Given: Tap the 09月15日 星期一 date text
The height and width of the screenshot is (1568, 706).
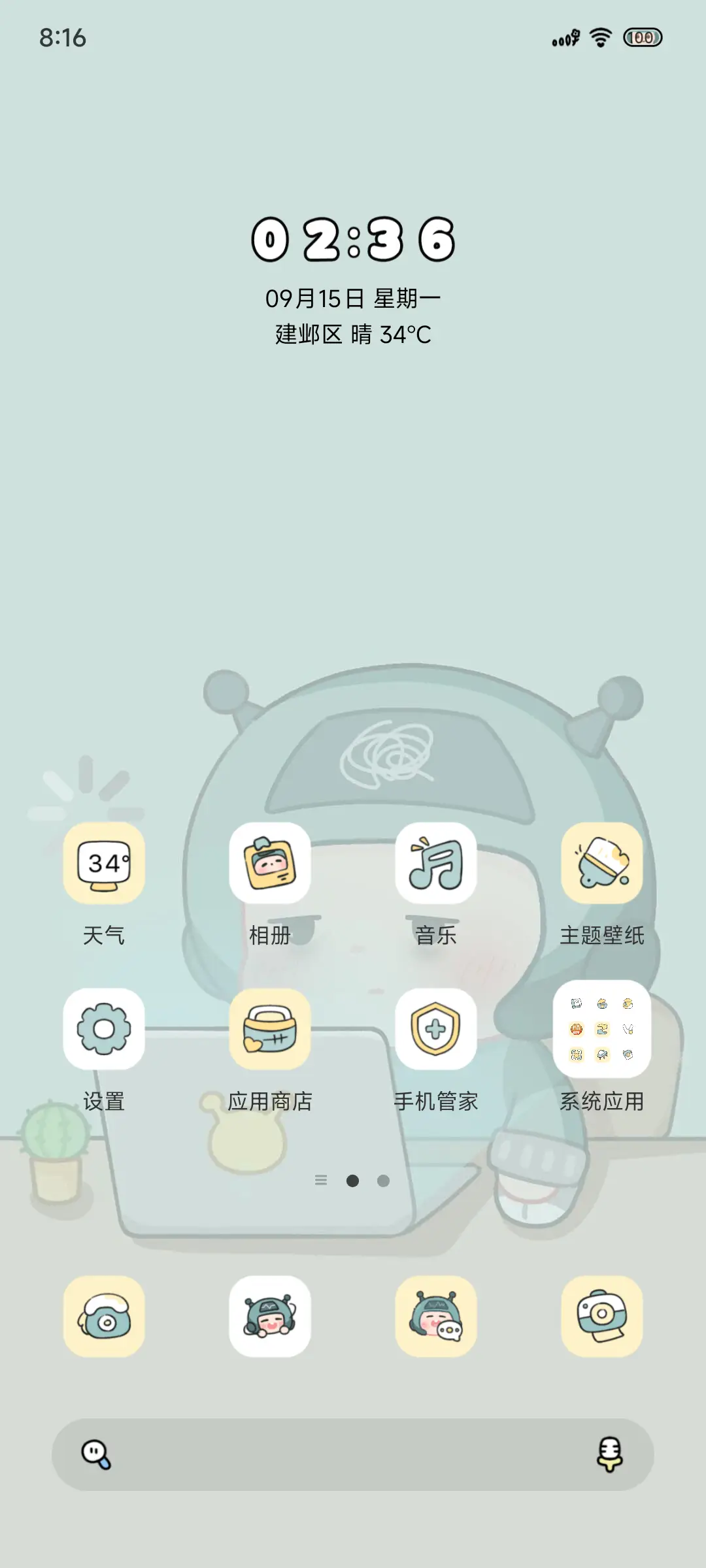Looking at the screenshot, I should 353,296.
